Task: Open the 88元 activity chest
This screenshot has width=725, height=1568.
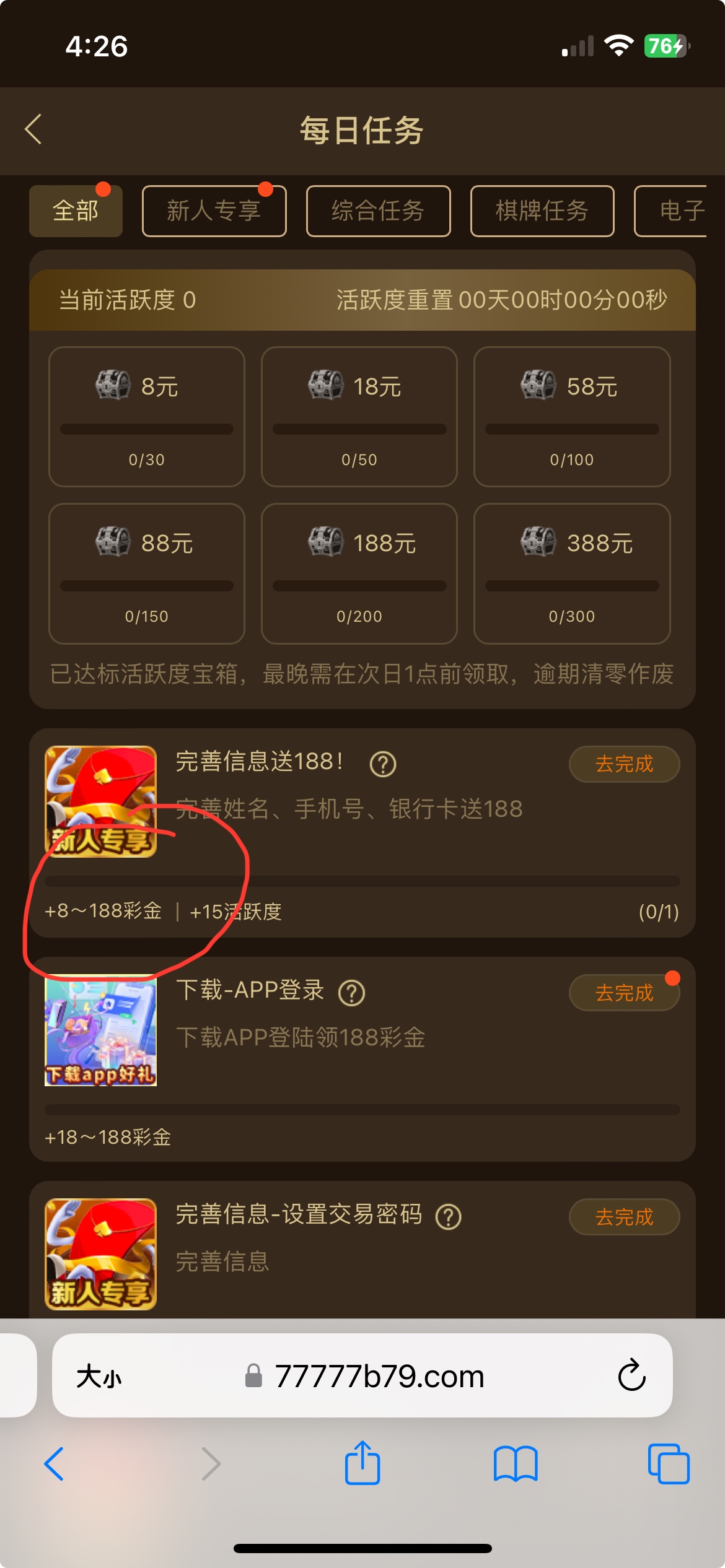Action: pyautogui.click(x=147, y=573)
